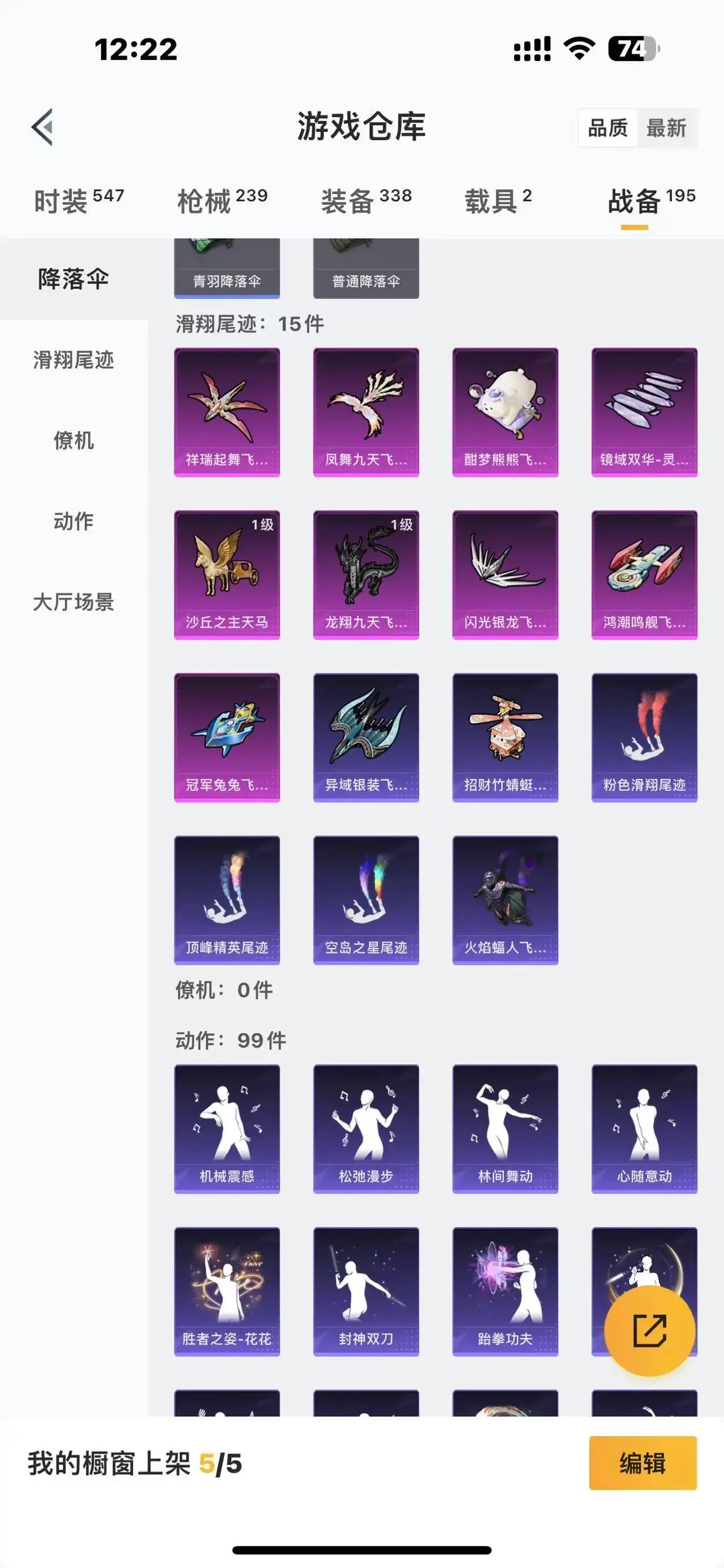The height and width of the screenshot is (1568, 724).
Task: Open the 沙丘之主天马 item
Action: point(226,574)
